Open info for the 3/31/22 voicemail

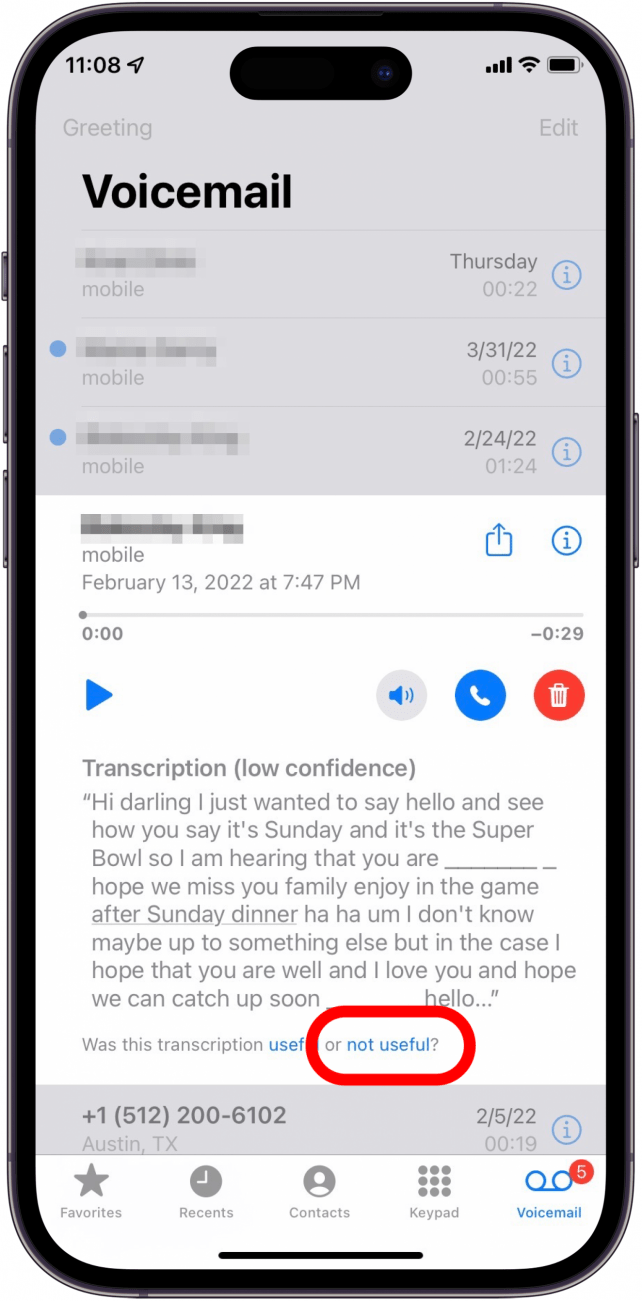[x=567, y=363]
